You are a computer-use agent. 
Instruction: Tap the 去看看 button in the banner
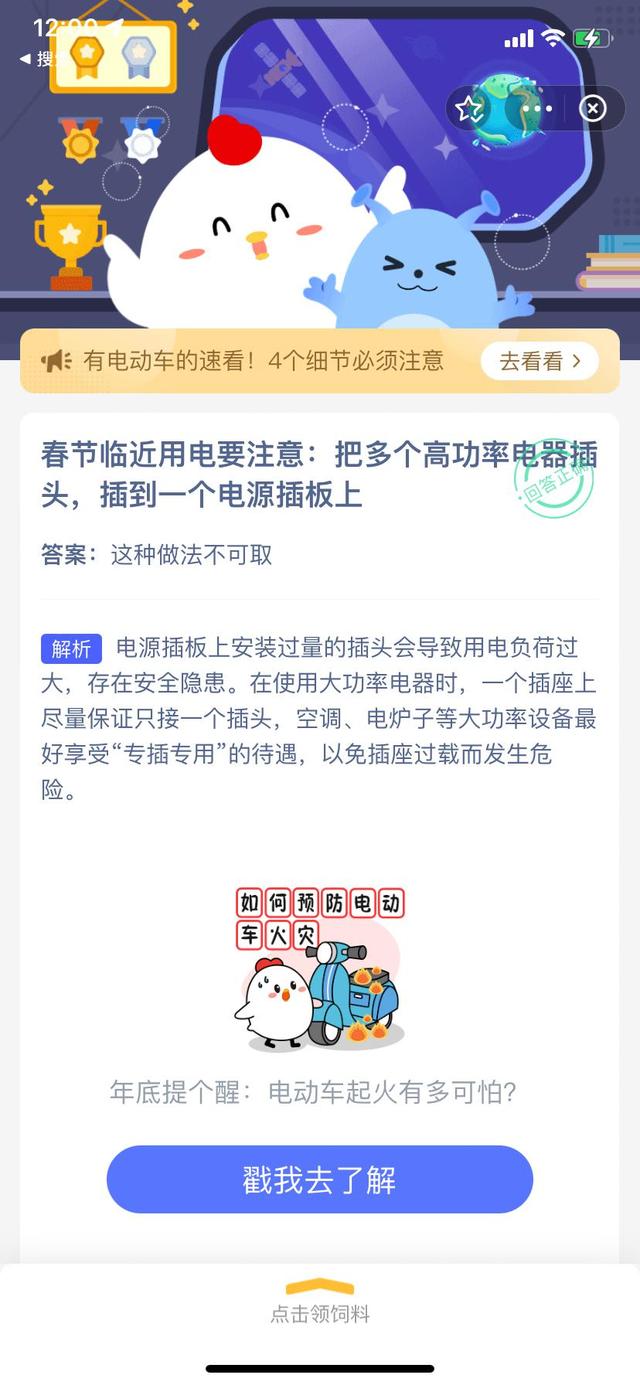[x=540, y=362]
